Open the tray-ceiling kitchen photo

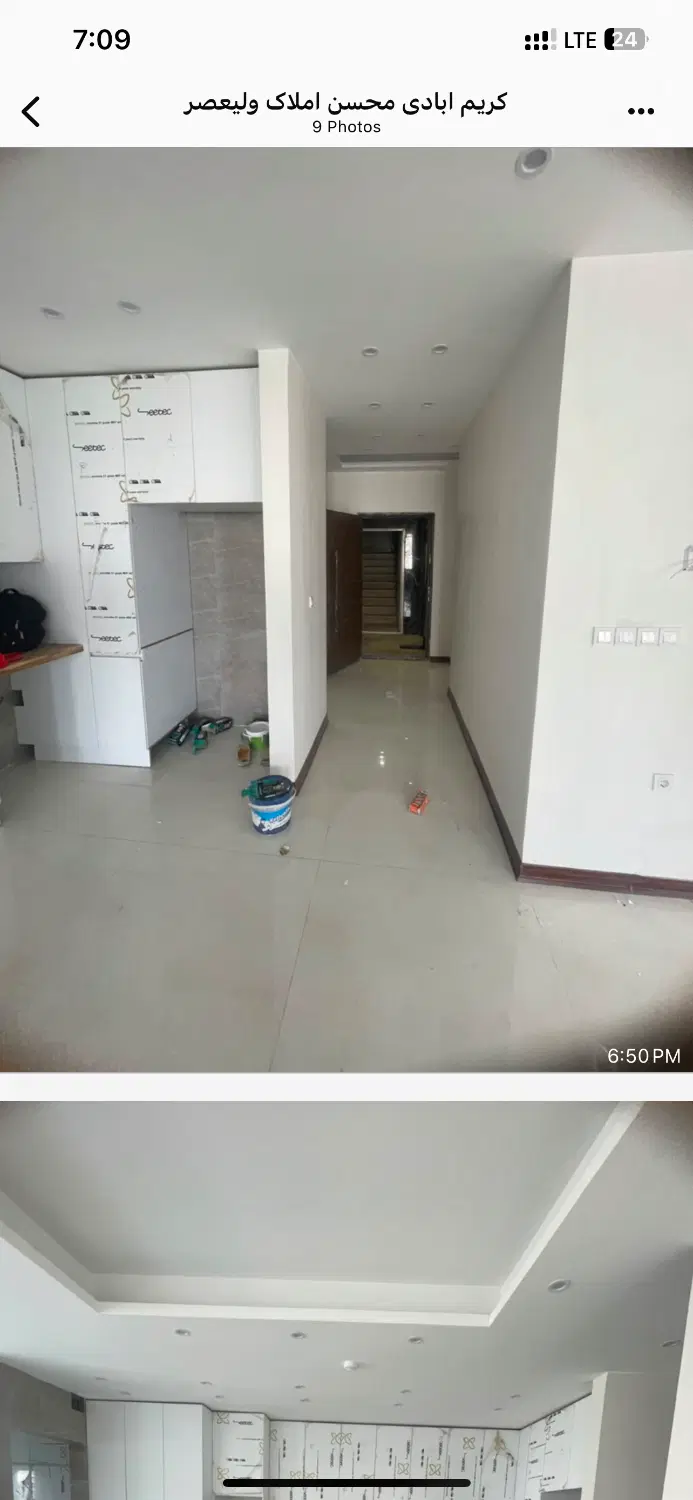[346, 1300]
